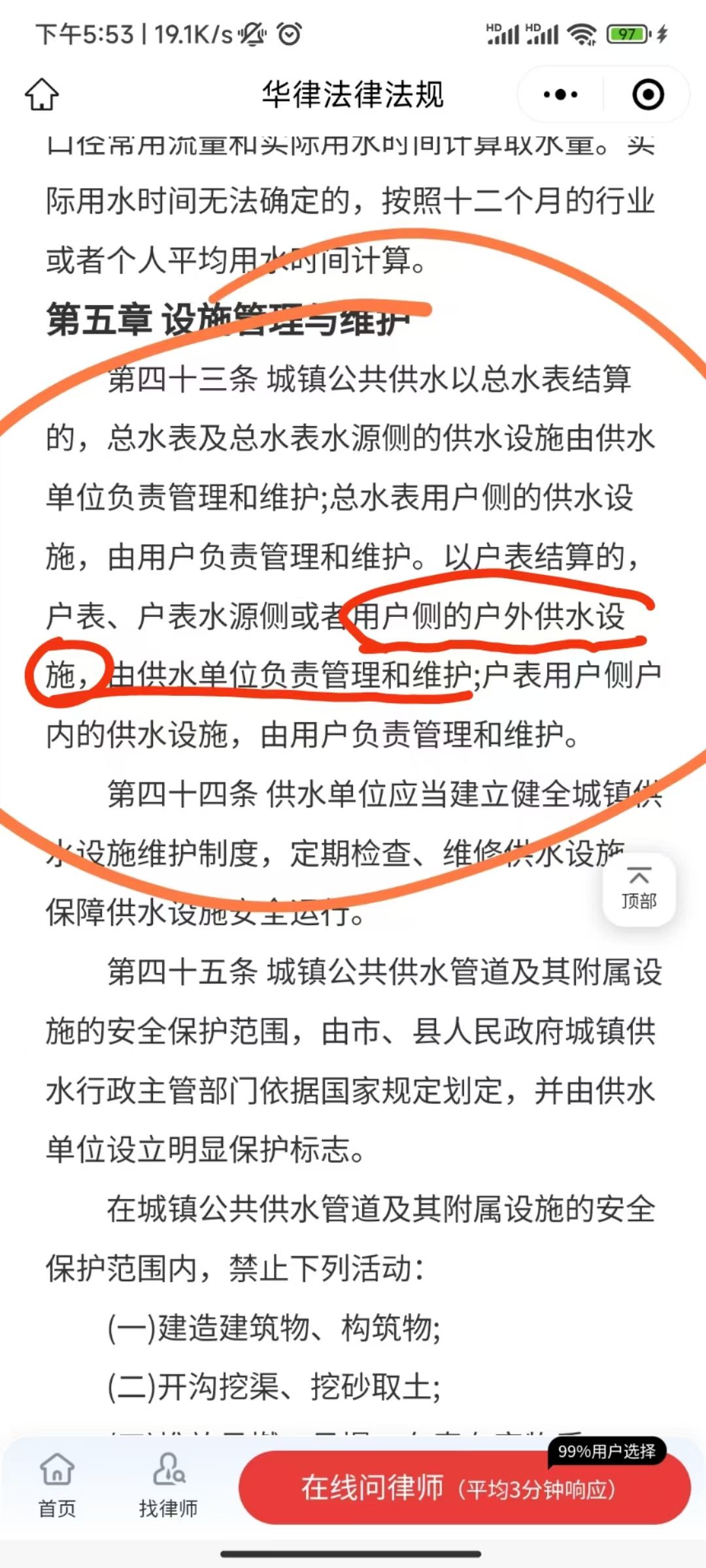Tap 在线问律师 to consult a lawyer
The image size is (706, 1568).
(464, 1489)
